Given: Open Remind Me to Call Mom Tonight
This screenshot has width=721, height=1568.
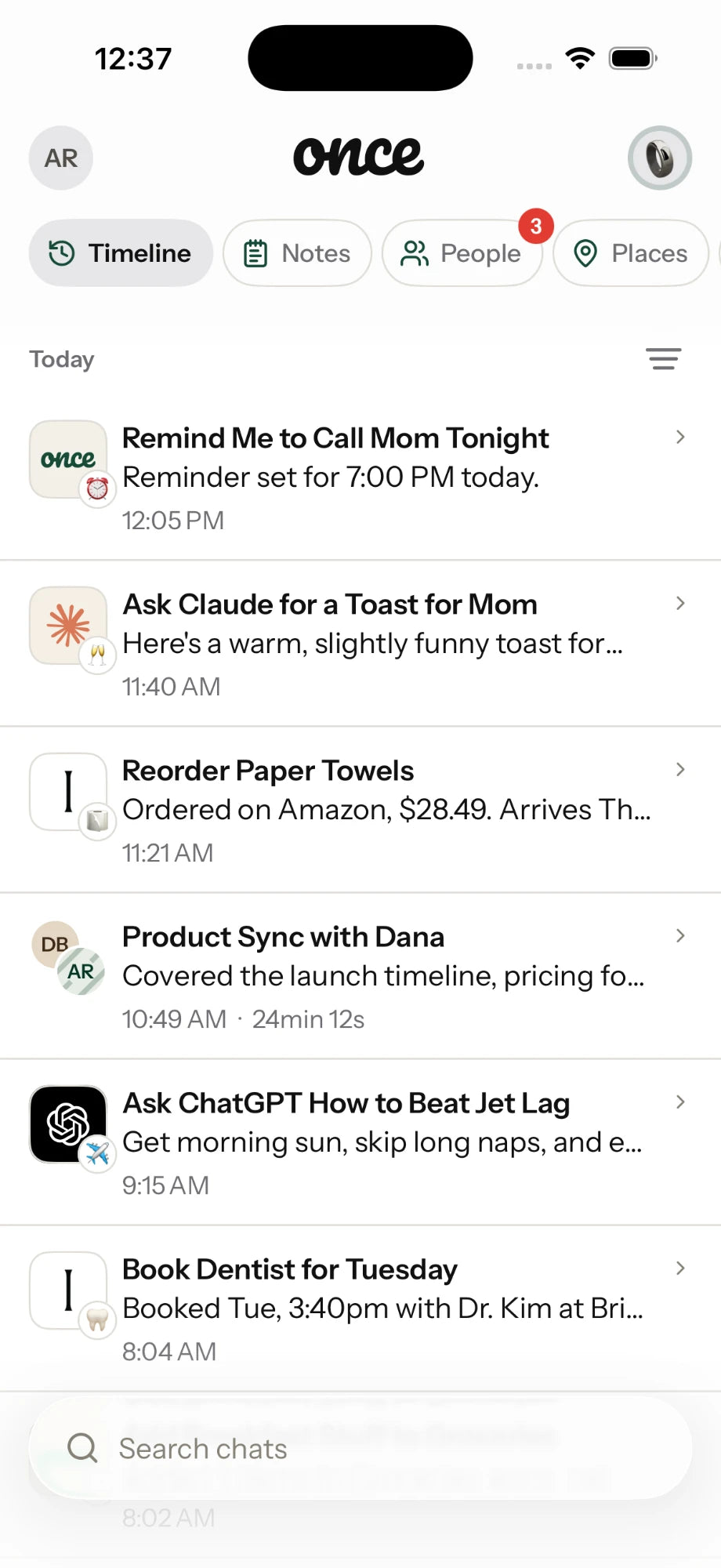Looking at the screenshot, I should (360, 477).
